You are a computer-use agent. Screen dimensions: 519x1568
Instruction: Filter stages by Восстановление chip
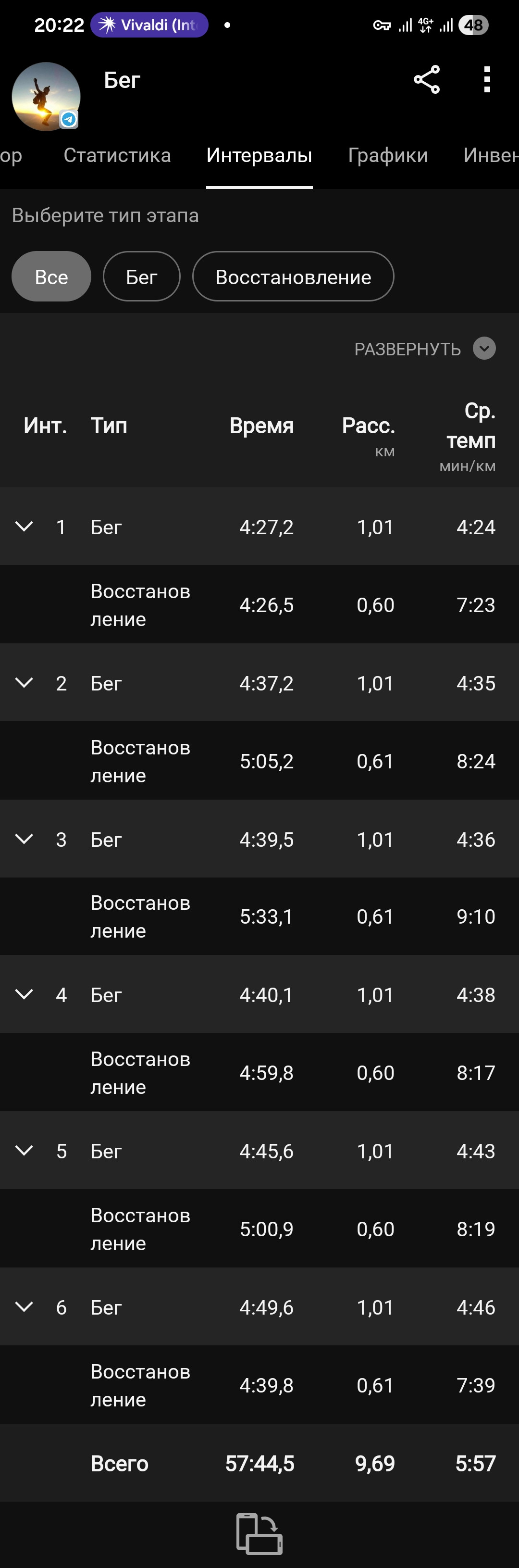(x=293, y=276)
